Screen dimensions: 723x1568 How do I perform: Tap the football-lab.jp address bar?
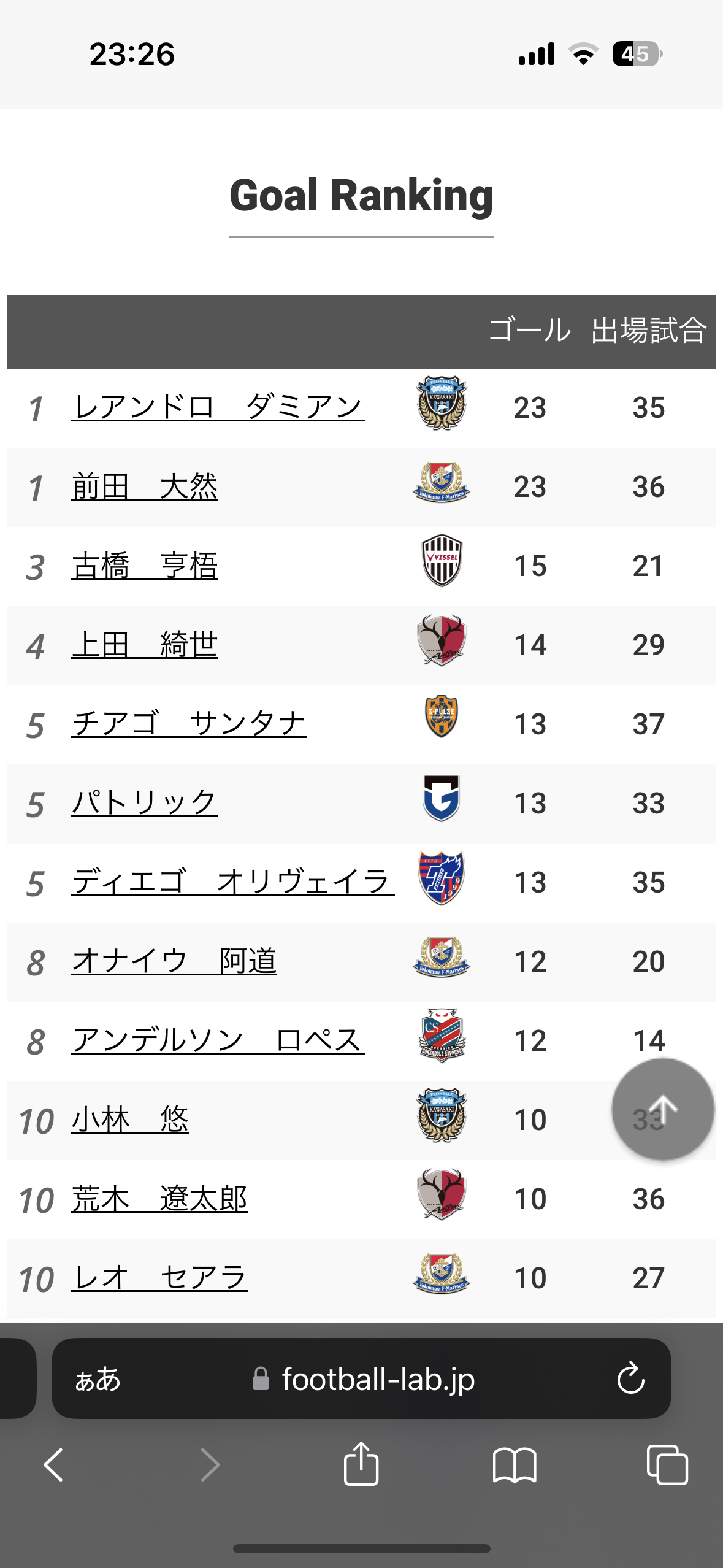click(x=361, y=1378)
